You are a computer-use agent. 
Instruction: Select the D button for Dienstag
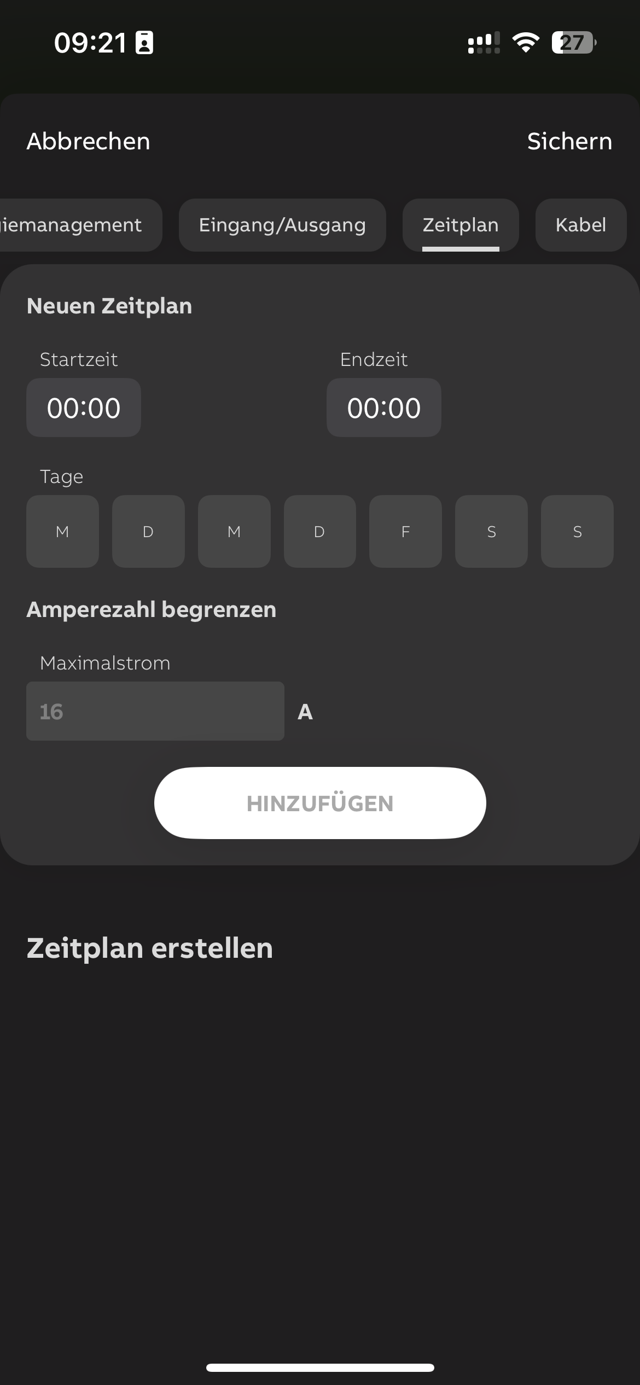148,532
